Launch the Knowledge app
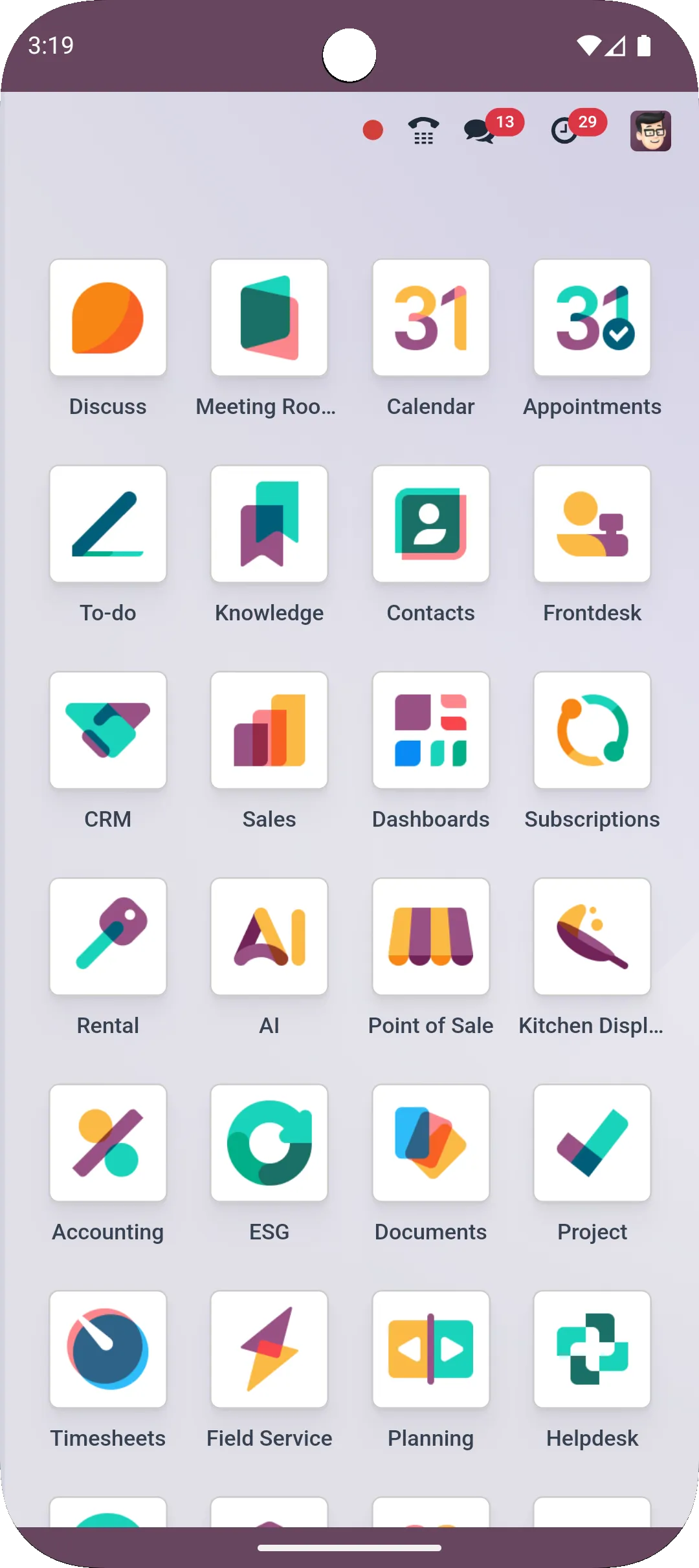Image resolution: width=699 pixels, height=1568 pixels. point(269,523)
